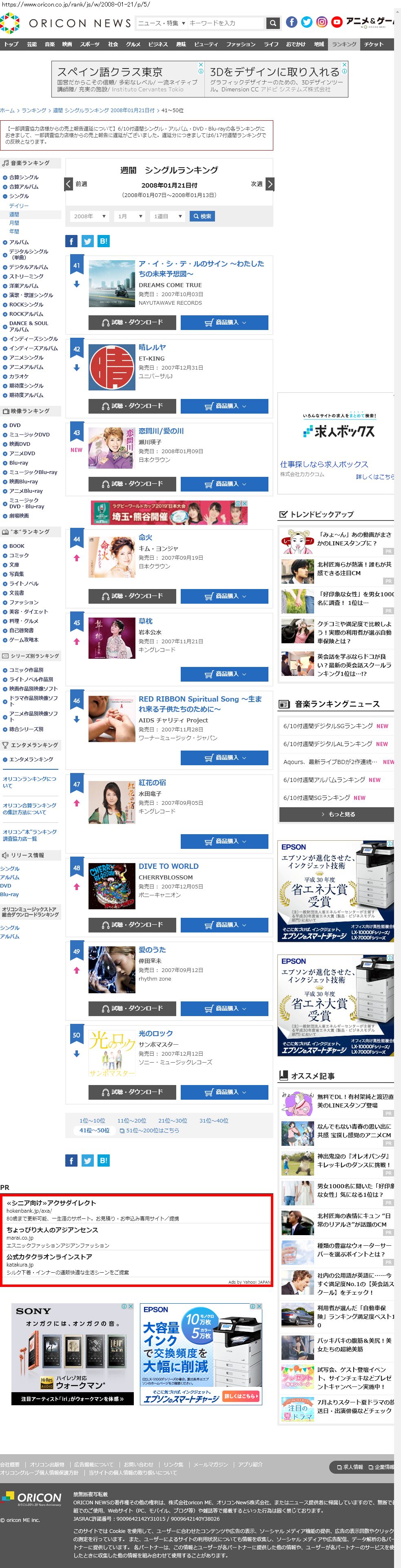This screenshot has height=1568, width=401.
Task: Select アルバム in music ranking sidebar
Action: pos(19,242)
